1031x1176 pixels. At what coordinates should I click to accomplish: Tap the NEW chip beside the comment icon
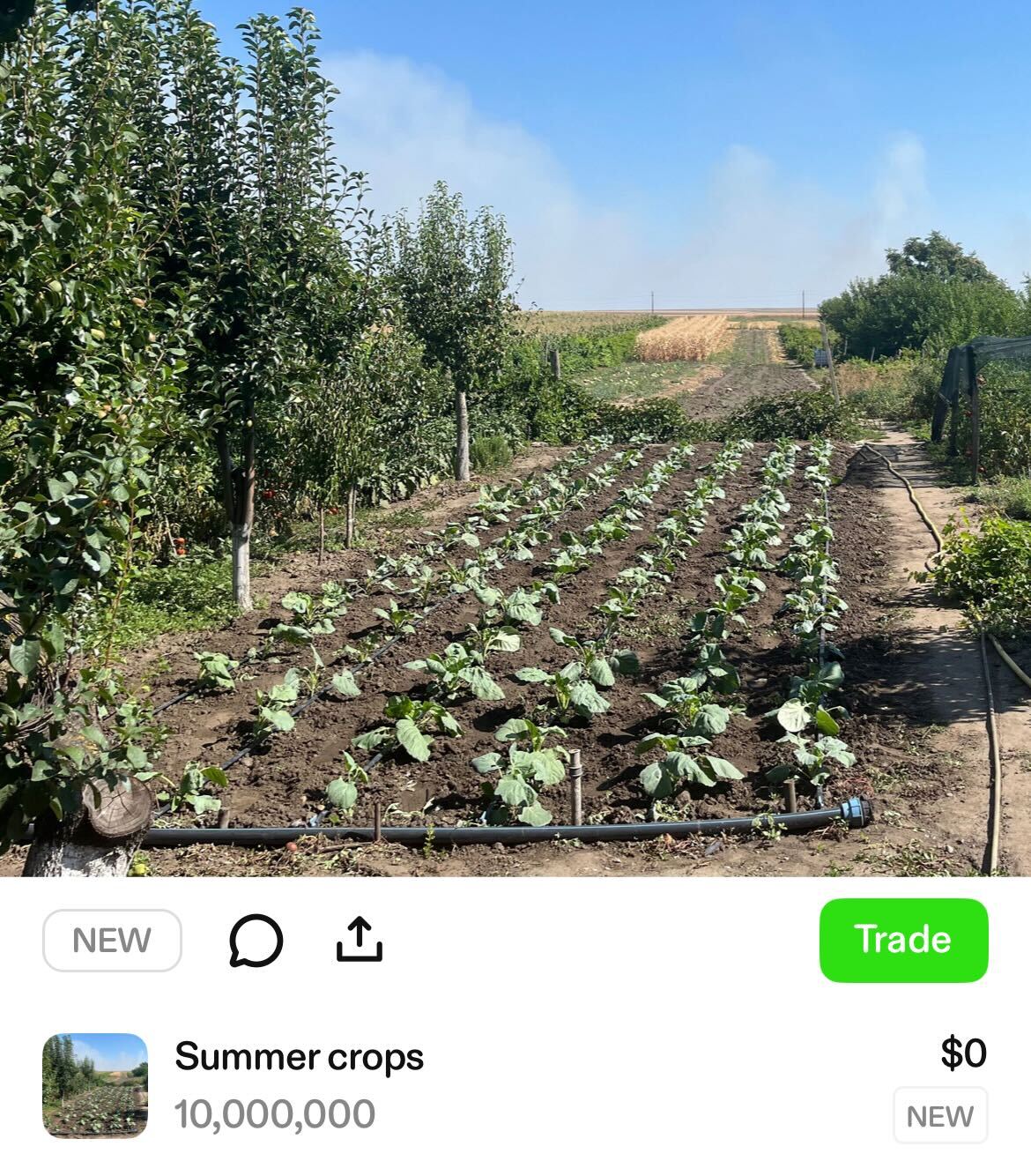coord(112,941)
